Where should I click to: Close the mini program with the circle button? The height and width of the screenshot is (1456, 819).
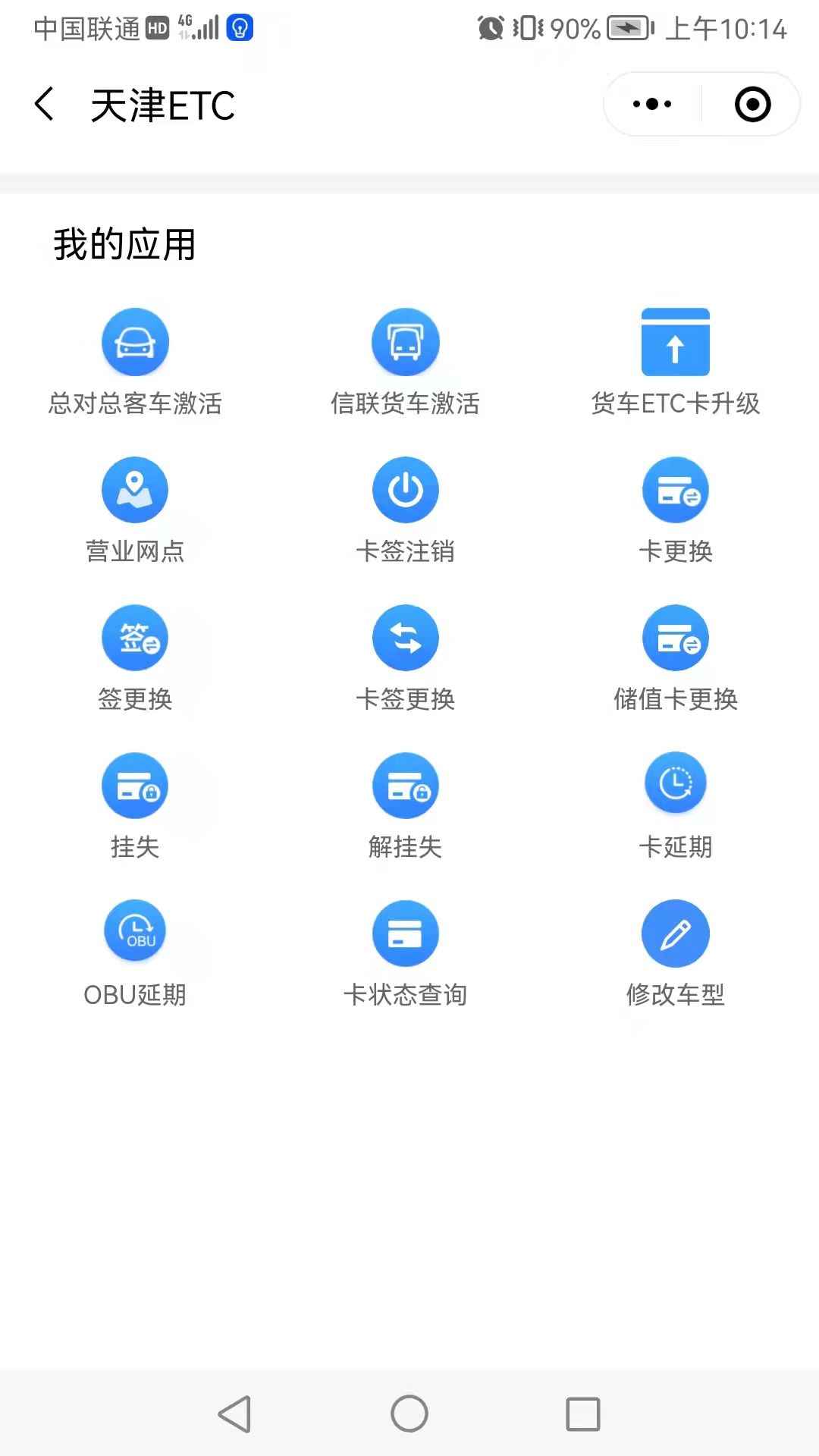tap(752, 105)
